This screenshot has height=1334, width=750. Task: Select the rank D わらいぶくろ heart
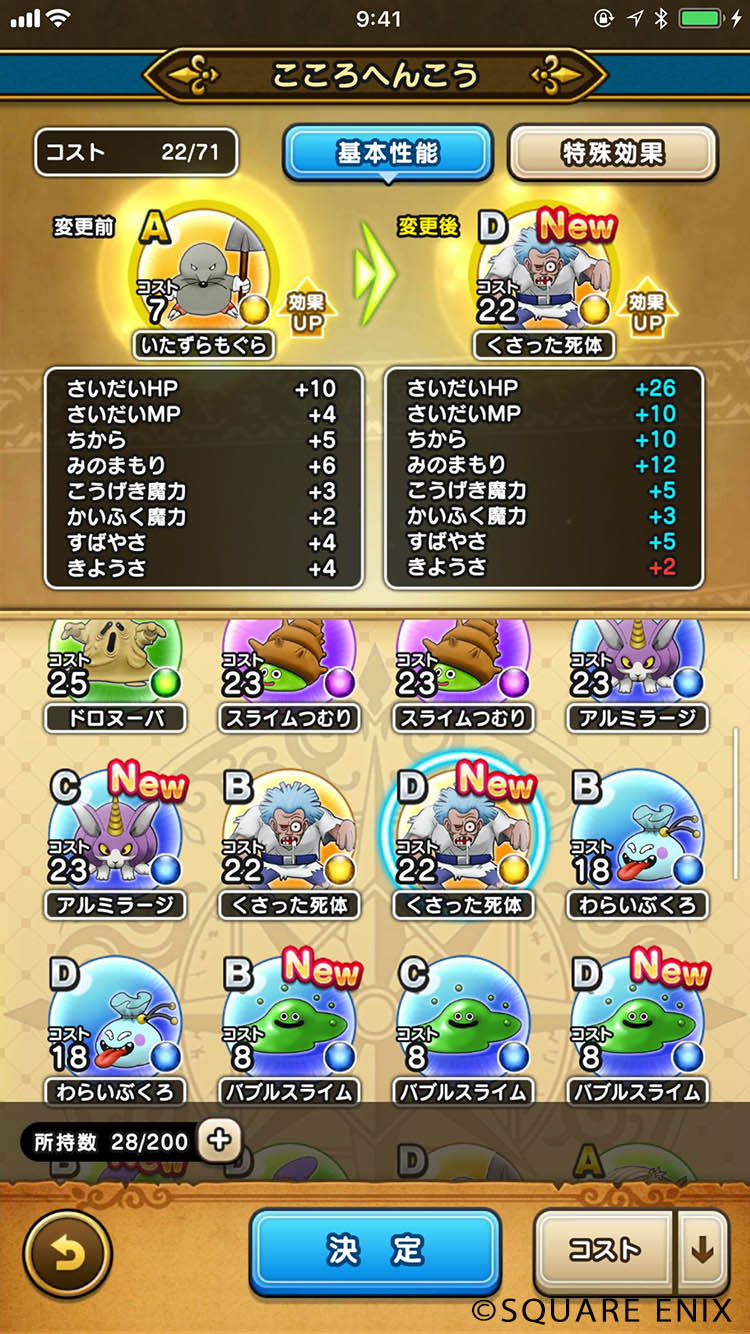(114, 1029)
